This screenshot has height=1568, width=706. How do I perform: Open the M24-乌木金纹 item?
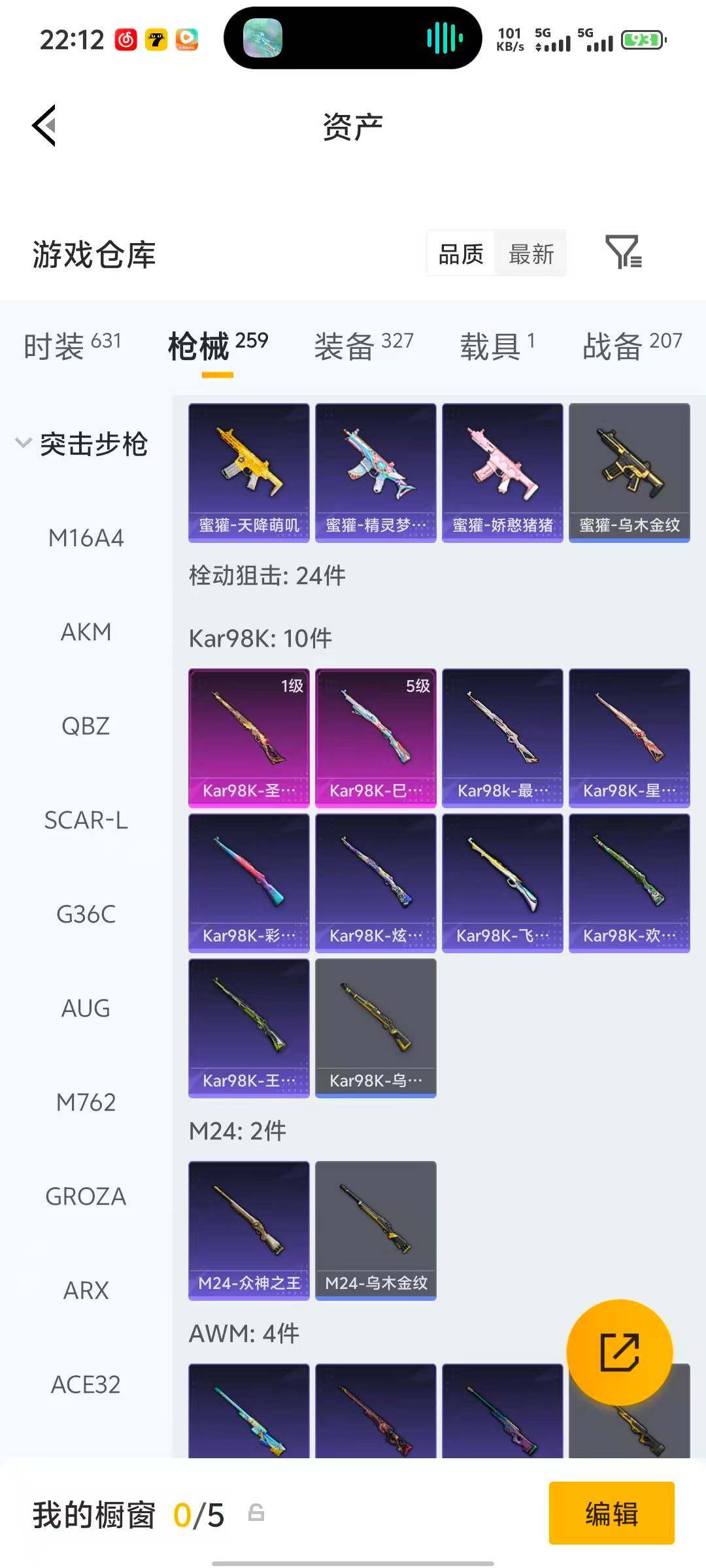point(375,1230)
